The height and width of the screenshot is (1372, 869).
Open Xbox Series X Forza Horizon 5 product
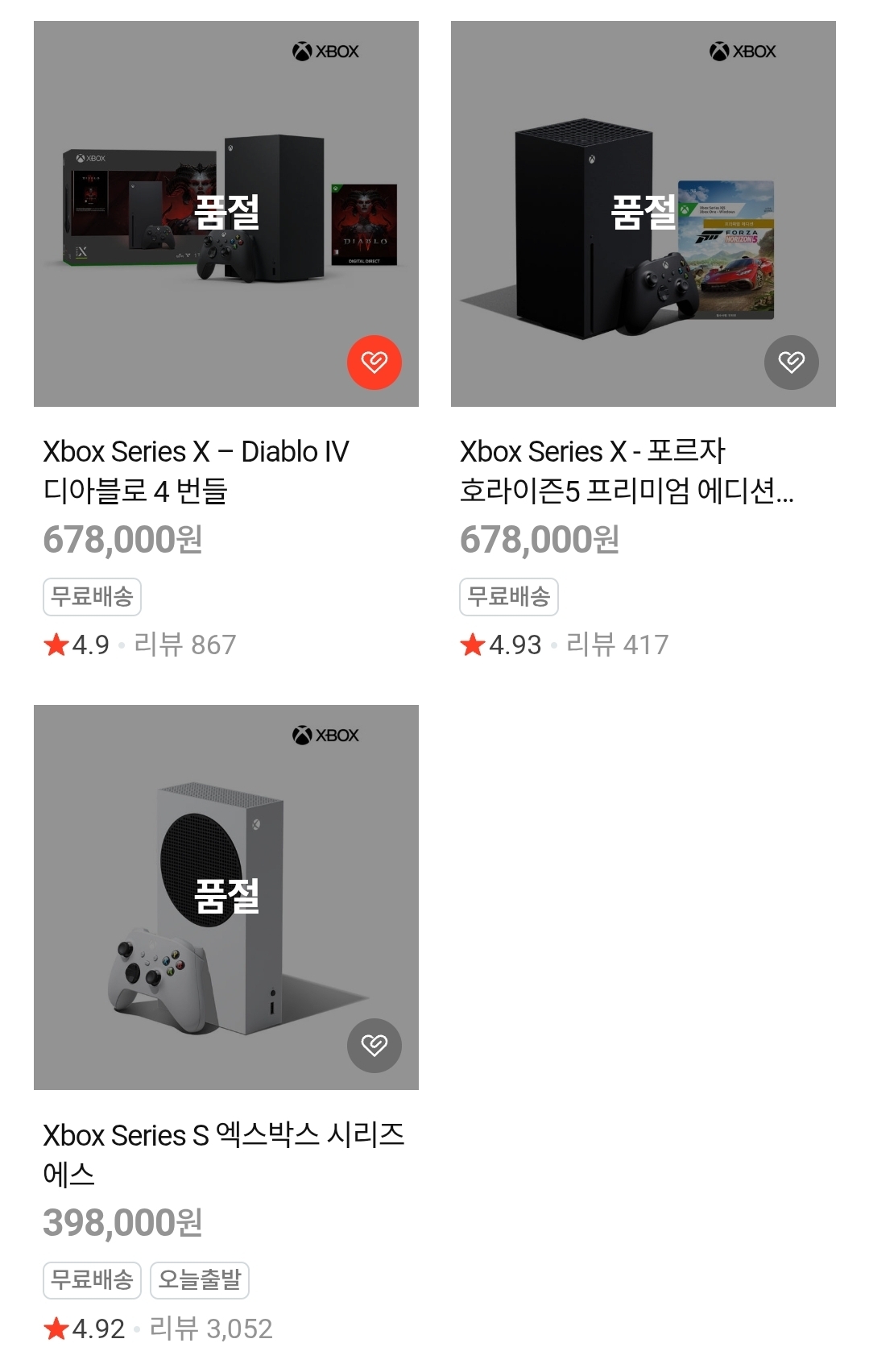tap(626, 470)
